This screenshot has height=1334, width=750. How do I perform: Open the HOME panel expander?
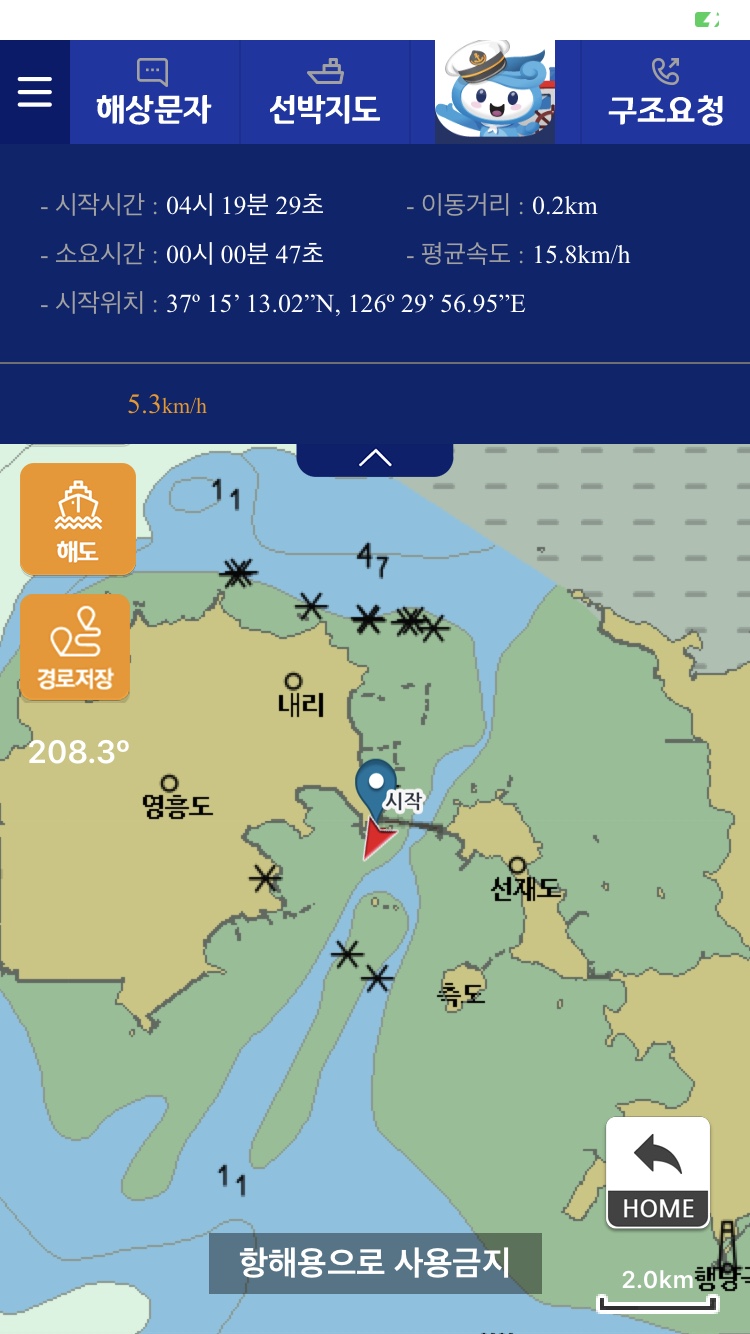(x=657, y=1173)
